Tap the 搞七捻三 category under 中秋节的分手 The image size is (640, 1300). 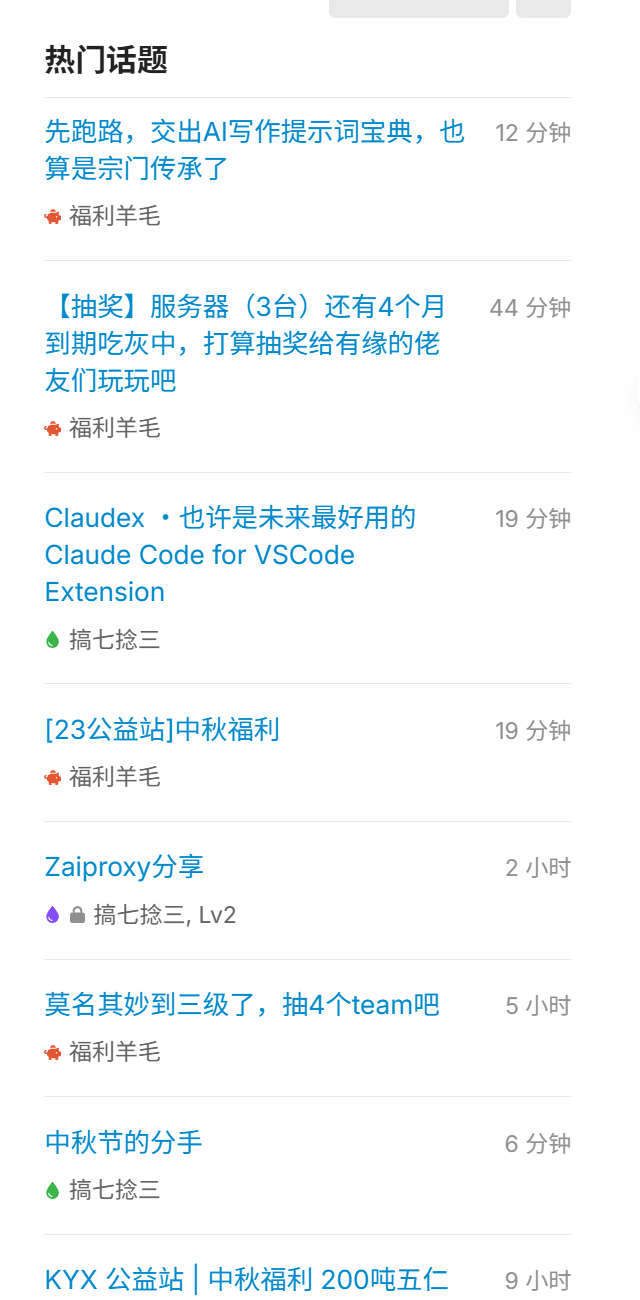103,1190
